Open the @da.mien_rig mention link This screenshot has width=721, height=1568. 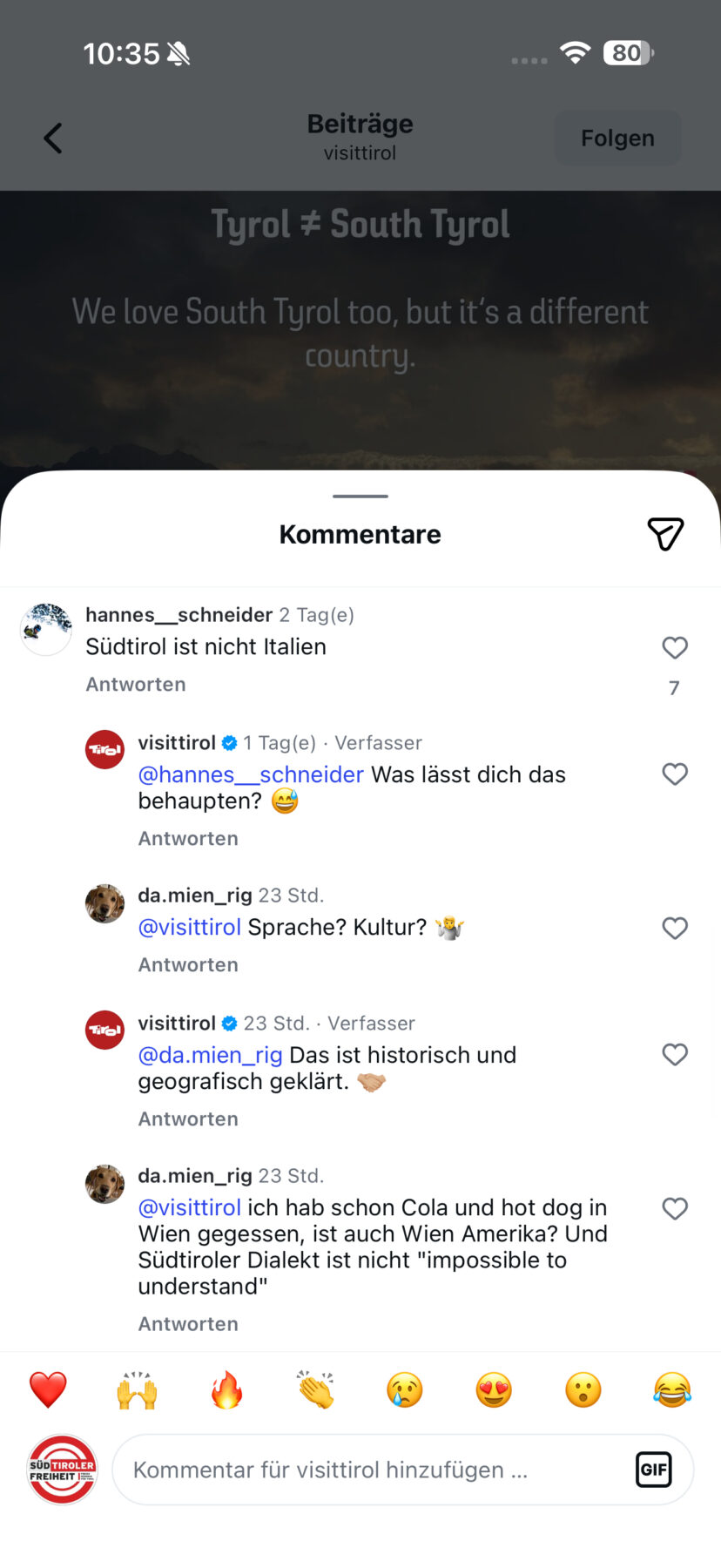click(x=211, y=1055)
